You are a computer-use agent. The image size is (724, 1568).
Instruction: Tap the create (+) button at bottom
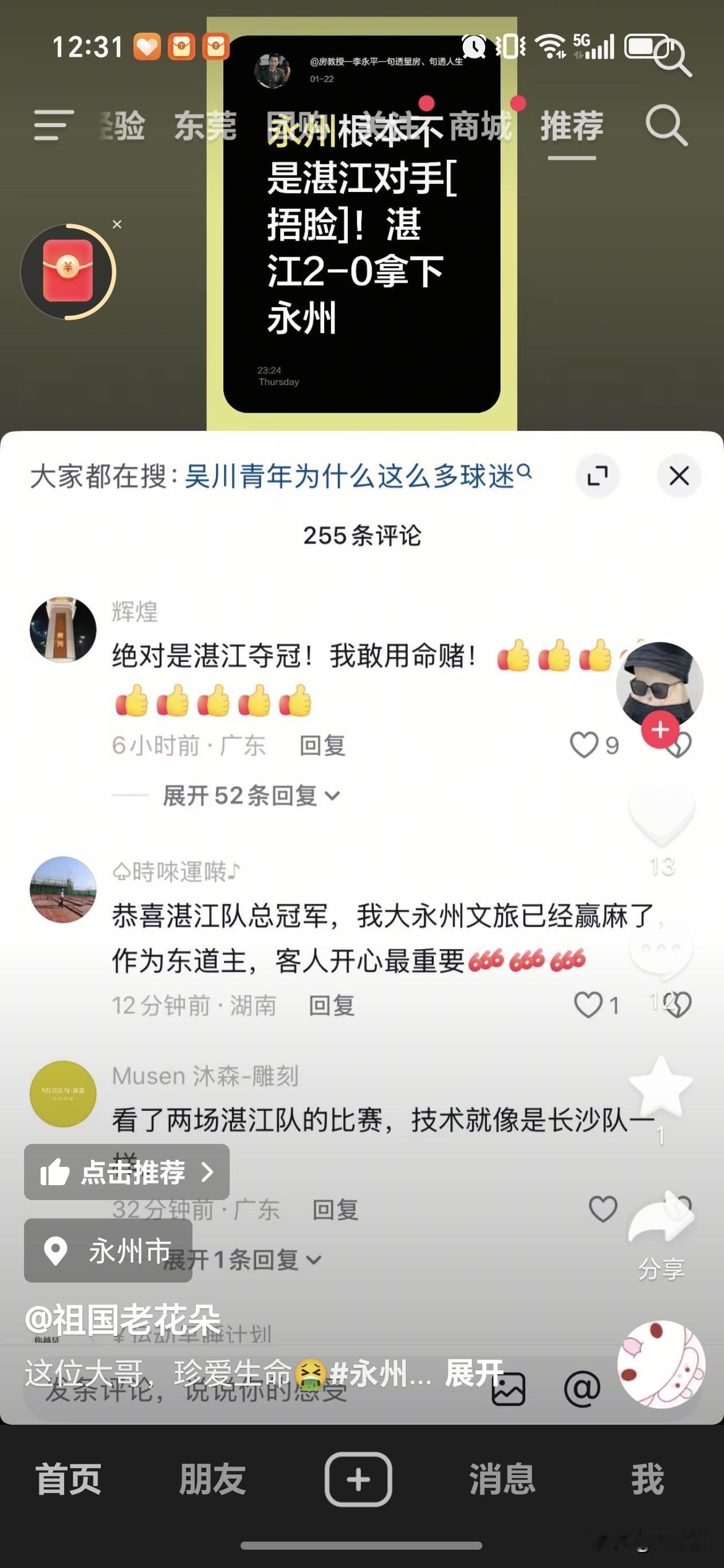pos(360,1480)
